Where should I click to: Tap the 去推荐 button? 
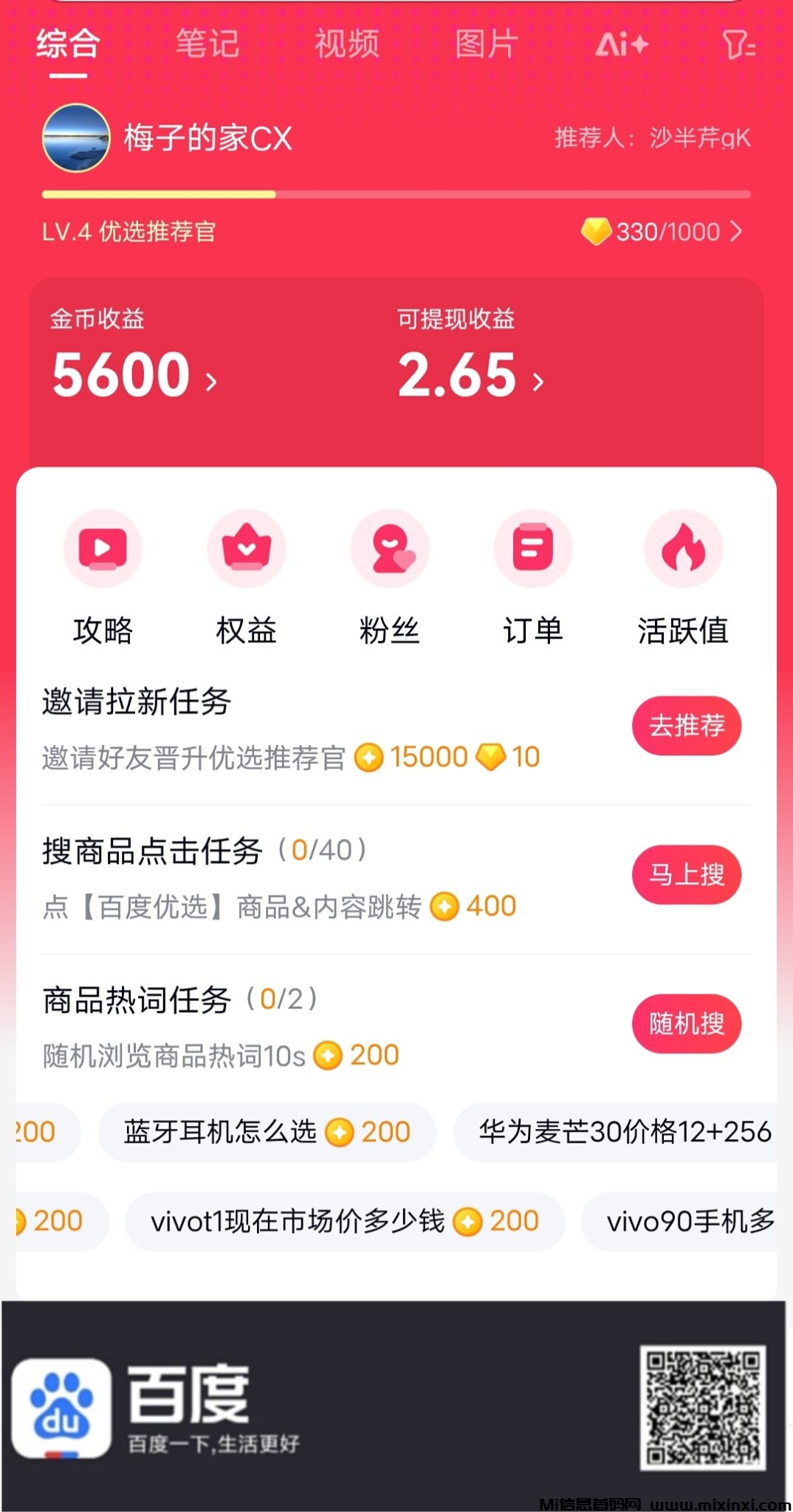686,726
